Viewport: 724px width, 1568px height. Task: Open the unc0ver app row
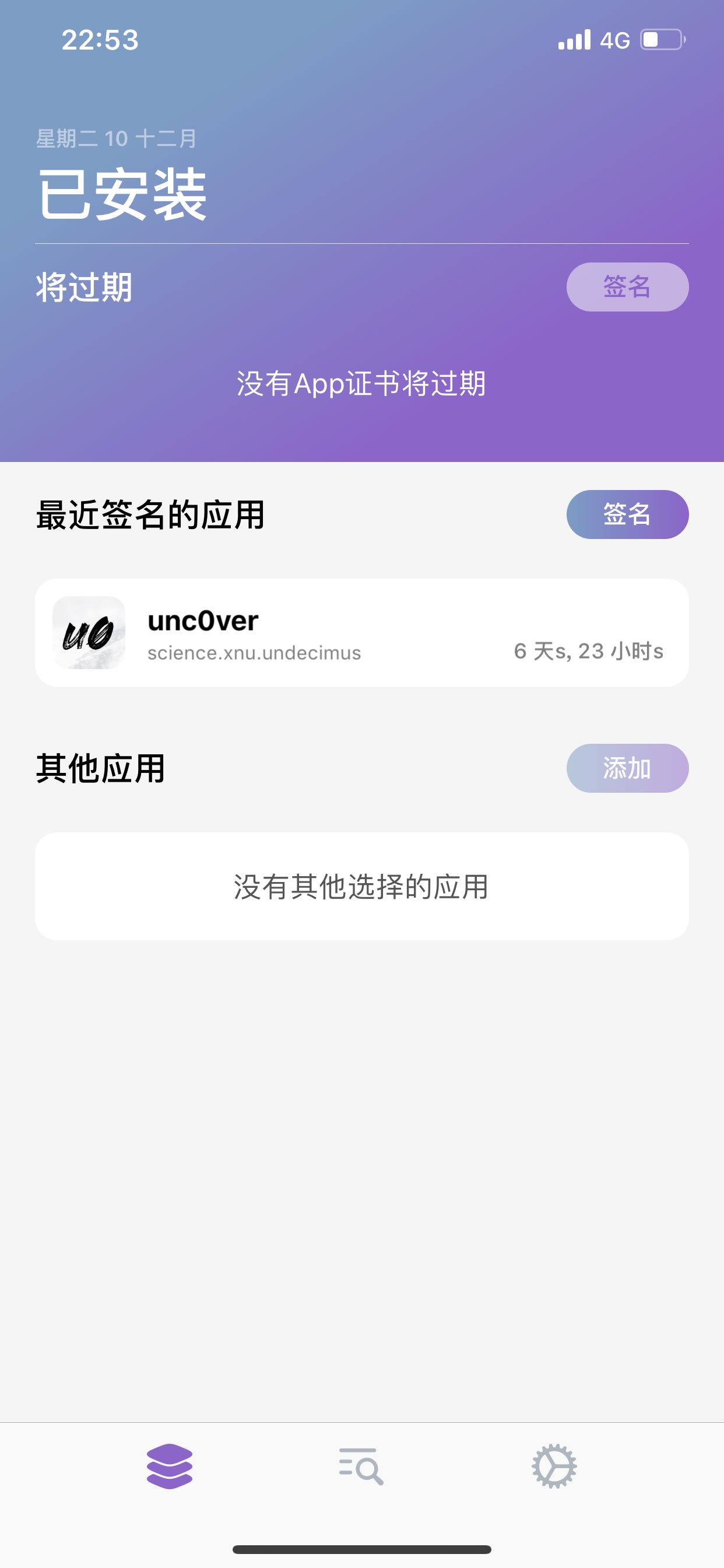click(361, 632)
